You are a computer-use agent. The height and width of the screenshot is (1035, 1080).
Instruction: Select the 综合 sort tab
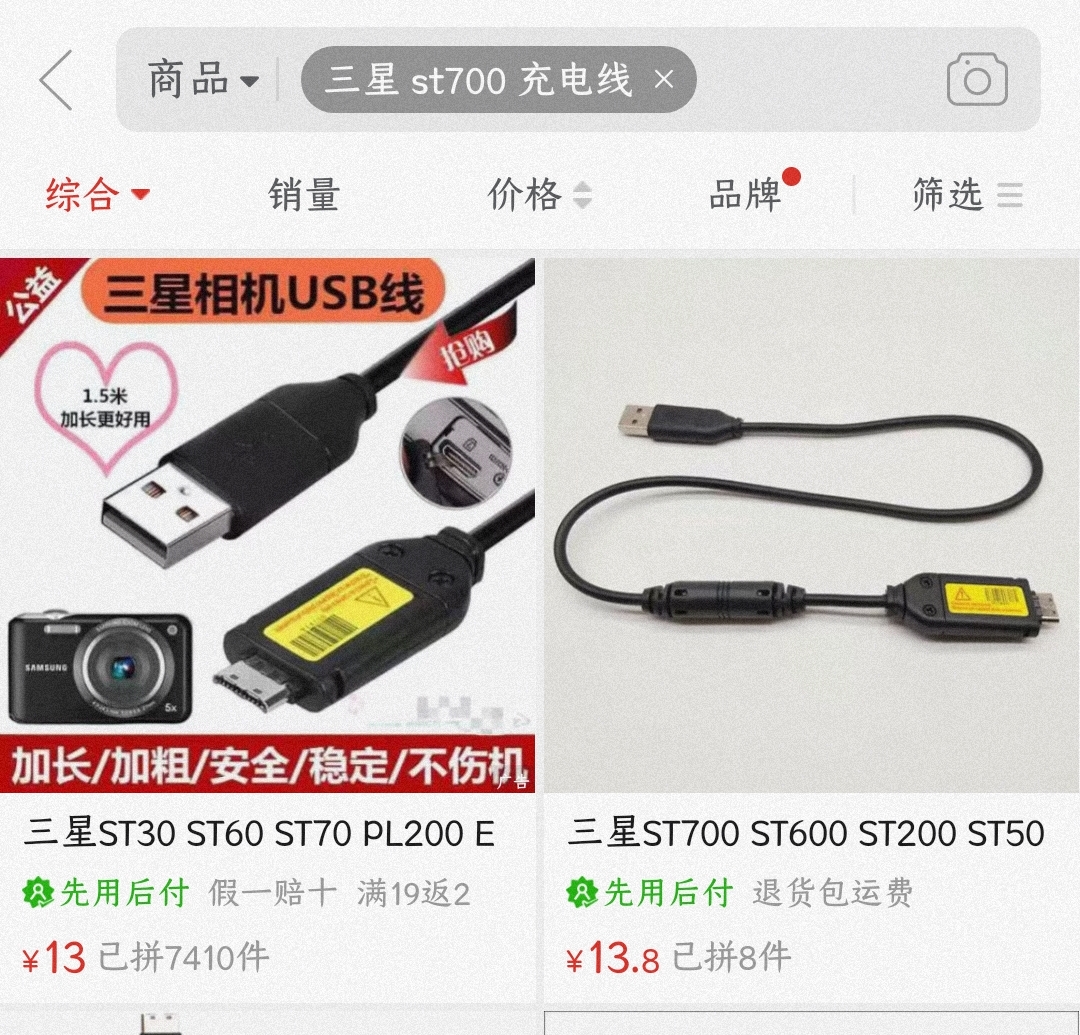tap(96, 194)
